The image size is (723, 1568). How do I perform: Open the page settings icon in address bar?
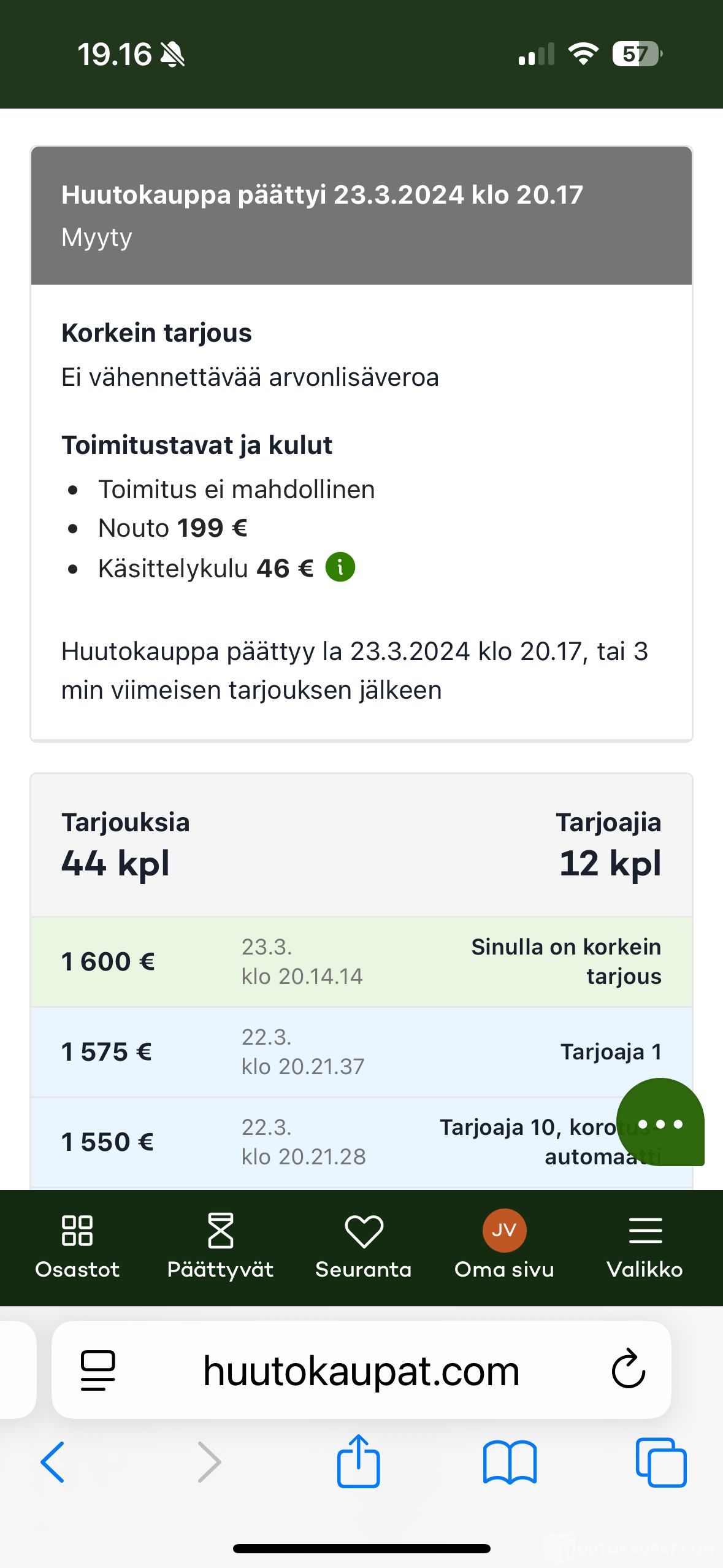tap(98, 1370)
